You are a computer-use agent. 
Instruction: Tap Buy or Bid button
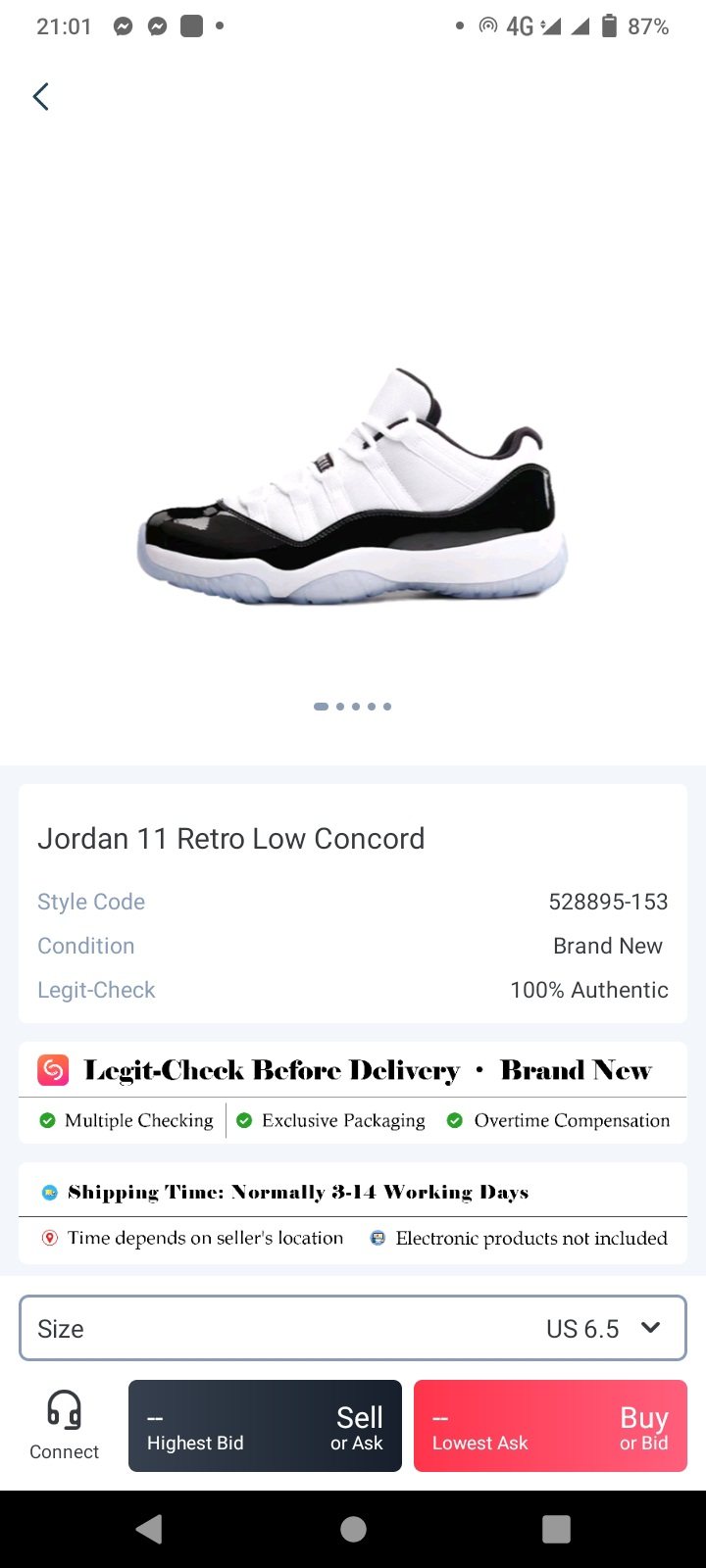point(550,1426)
